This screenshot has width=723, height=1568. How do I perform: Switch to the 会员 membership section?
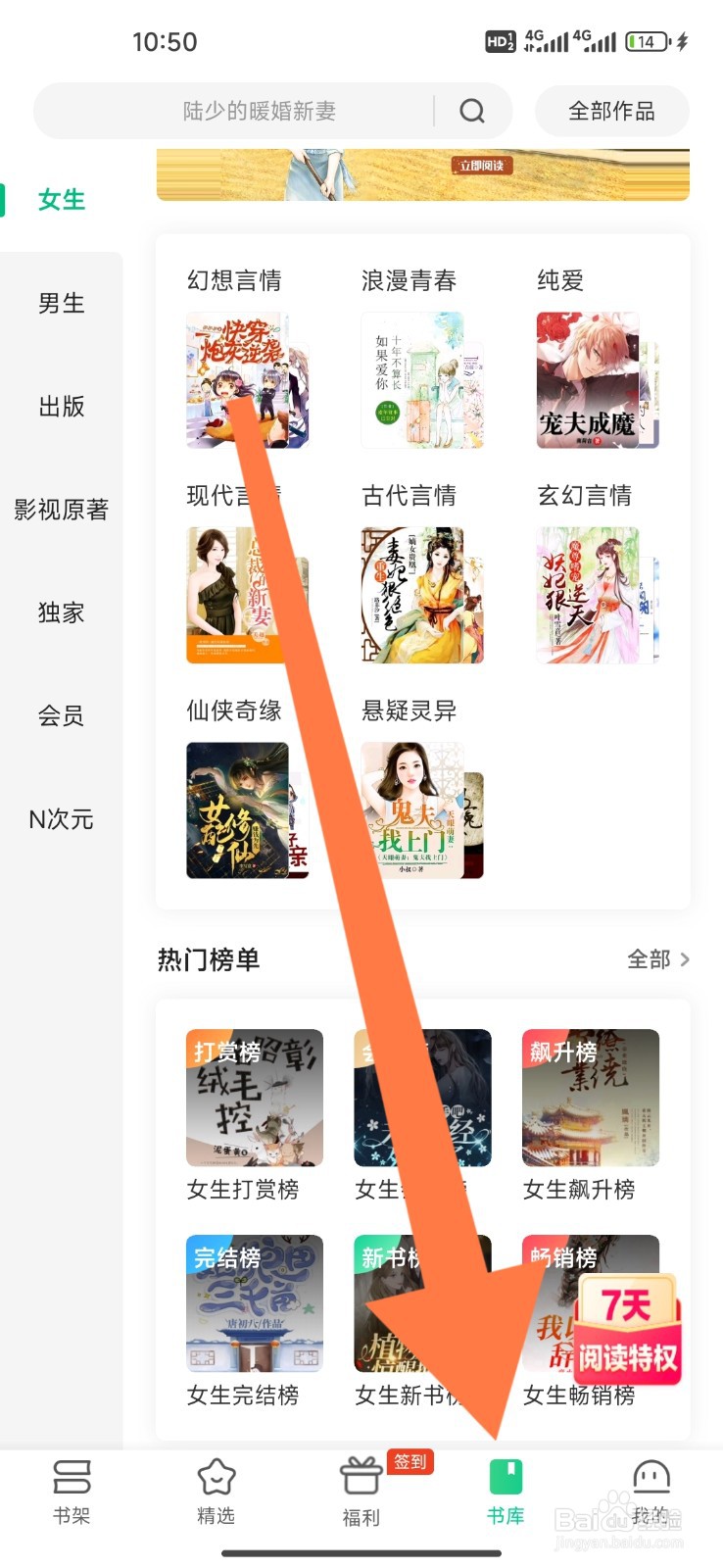(x=61, y=715)
